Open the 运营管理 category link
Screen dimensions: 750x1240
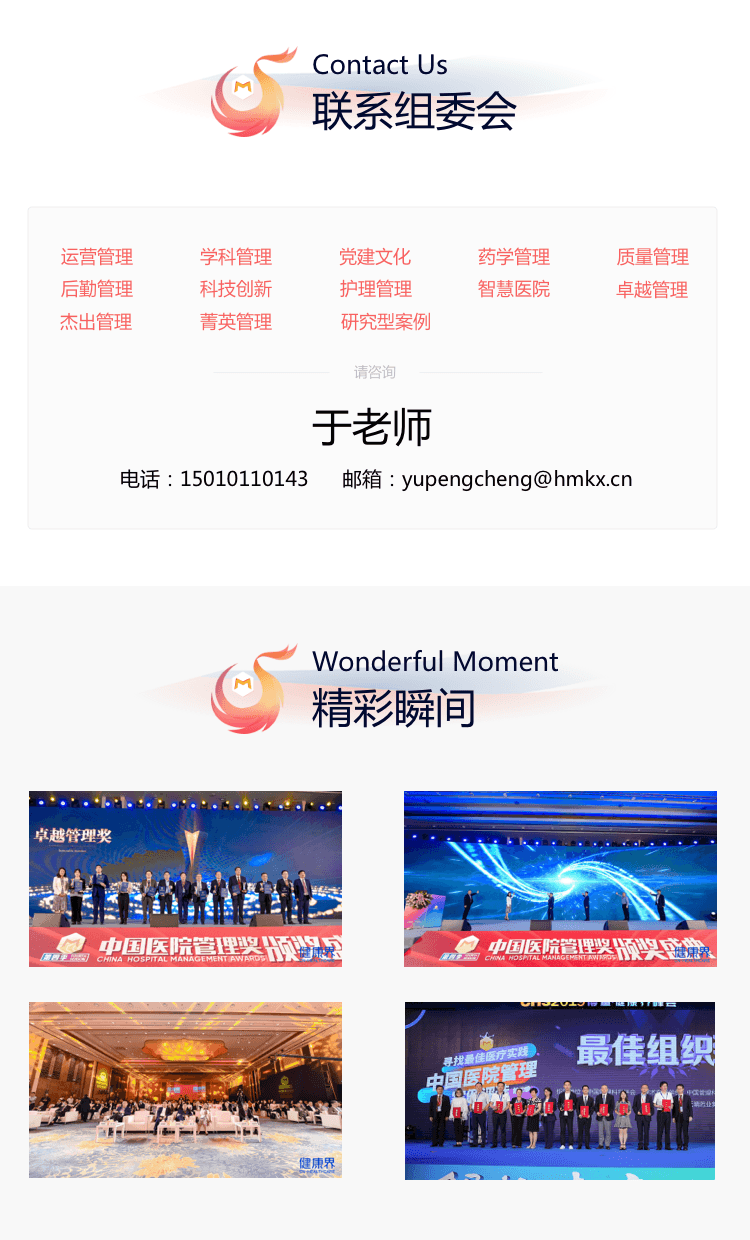point(96,257)
